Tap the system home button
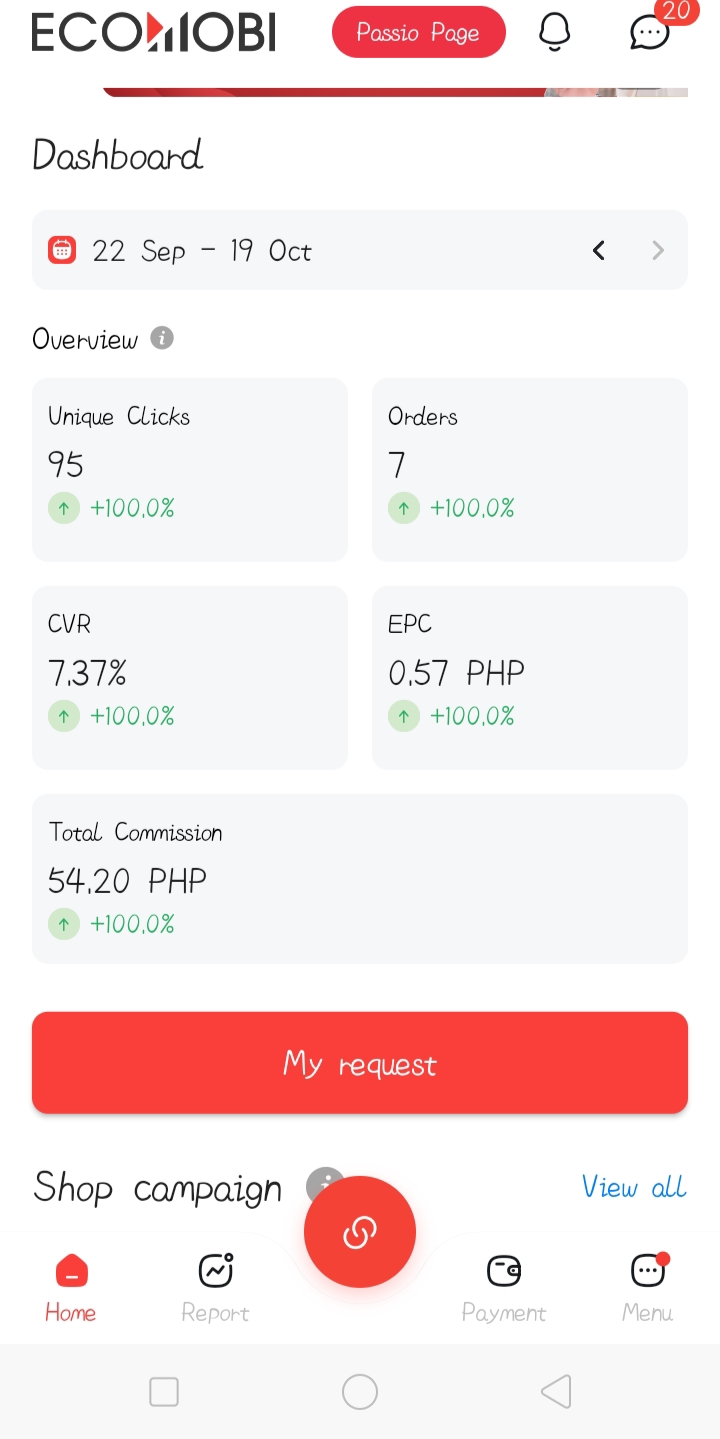 coord(360,1392)
